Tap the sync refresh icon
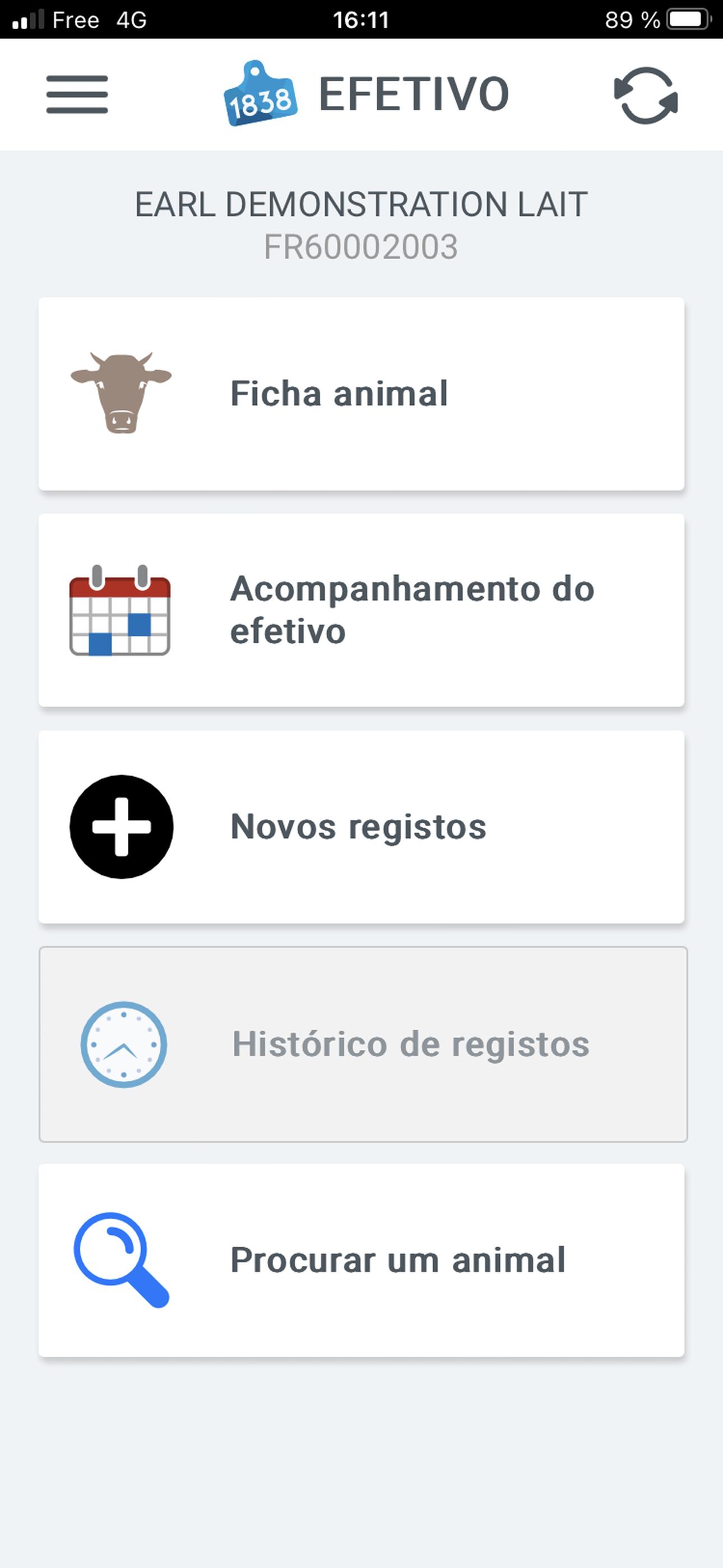723x1568 pixels. [646, 95]
